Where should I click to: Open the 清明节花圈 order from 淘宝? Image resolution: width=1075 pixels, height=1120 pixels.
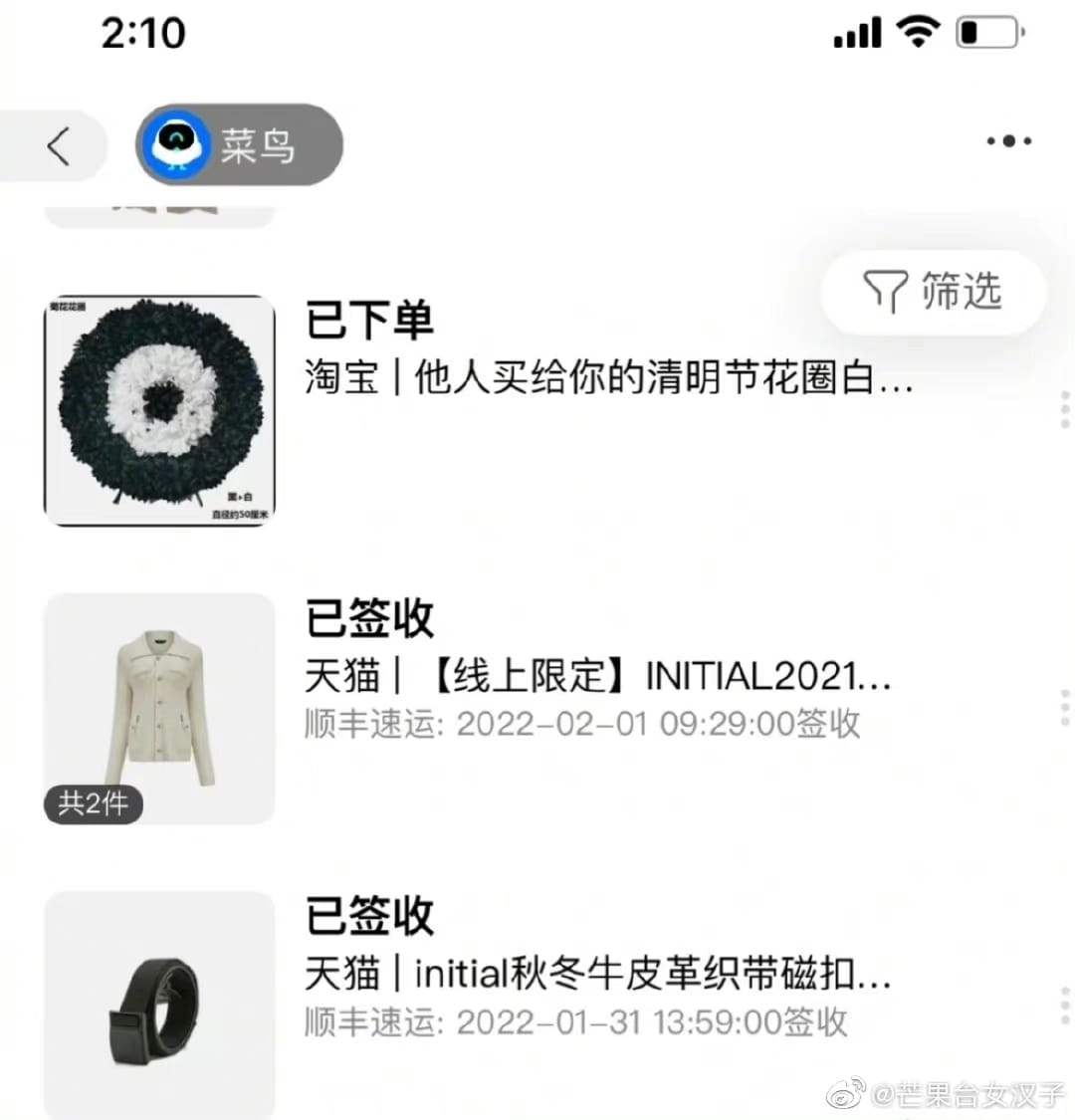click(x=607, y=378)
